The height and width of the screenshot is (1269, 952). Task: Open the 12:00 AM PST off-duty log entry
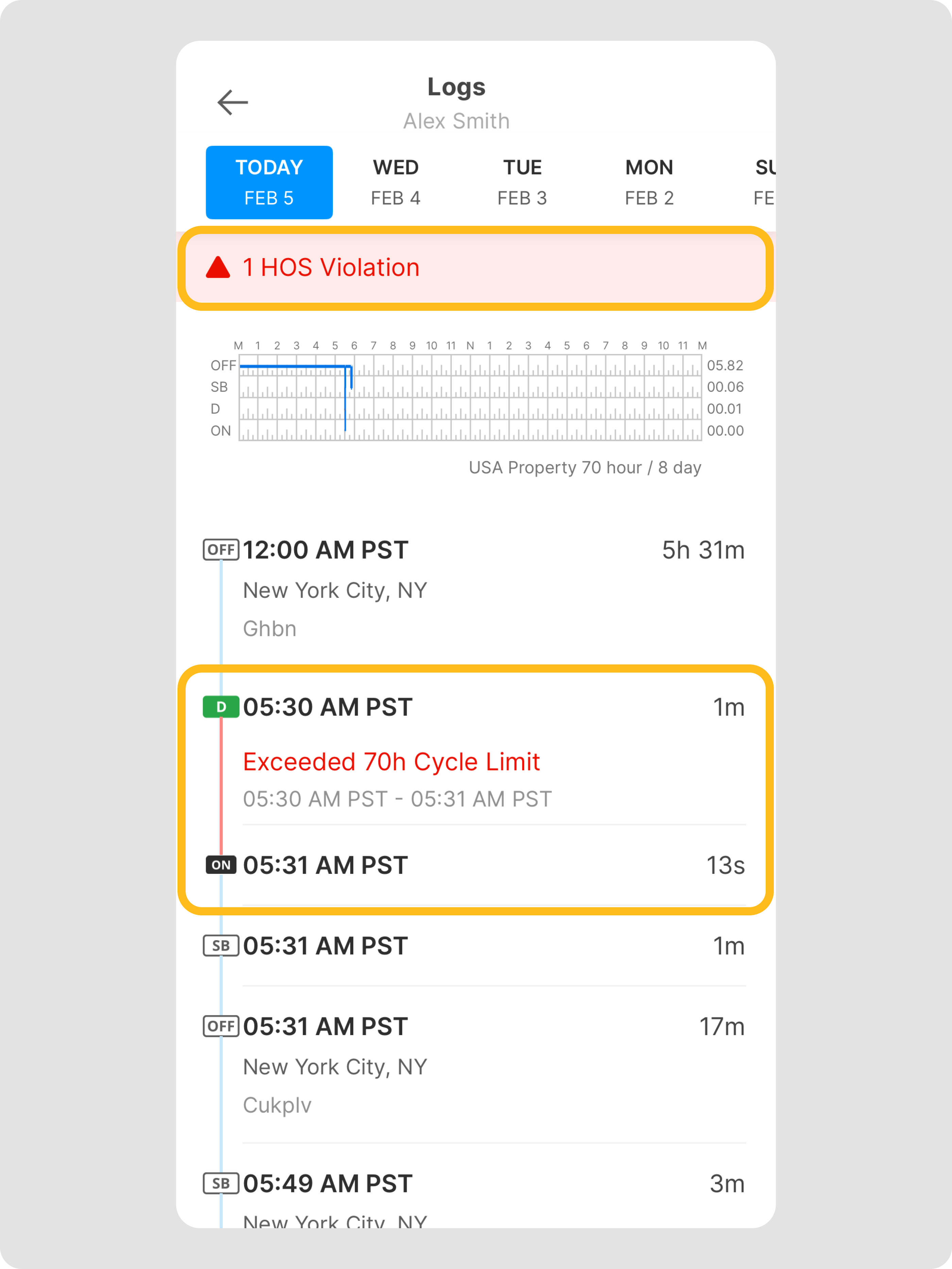(x=475, y=588)
